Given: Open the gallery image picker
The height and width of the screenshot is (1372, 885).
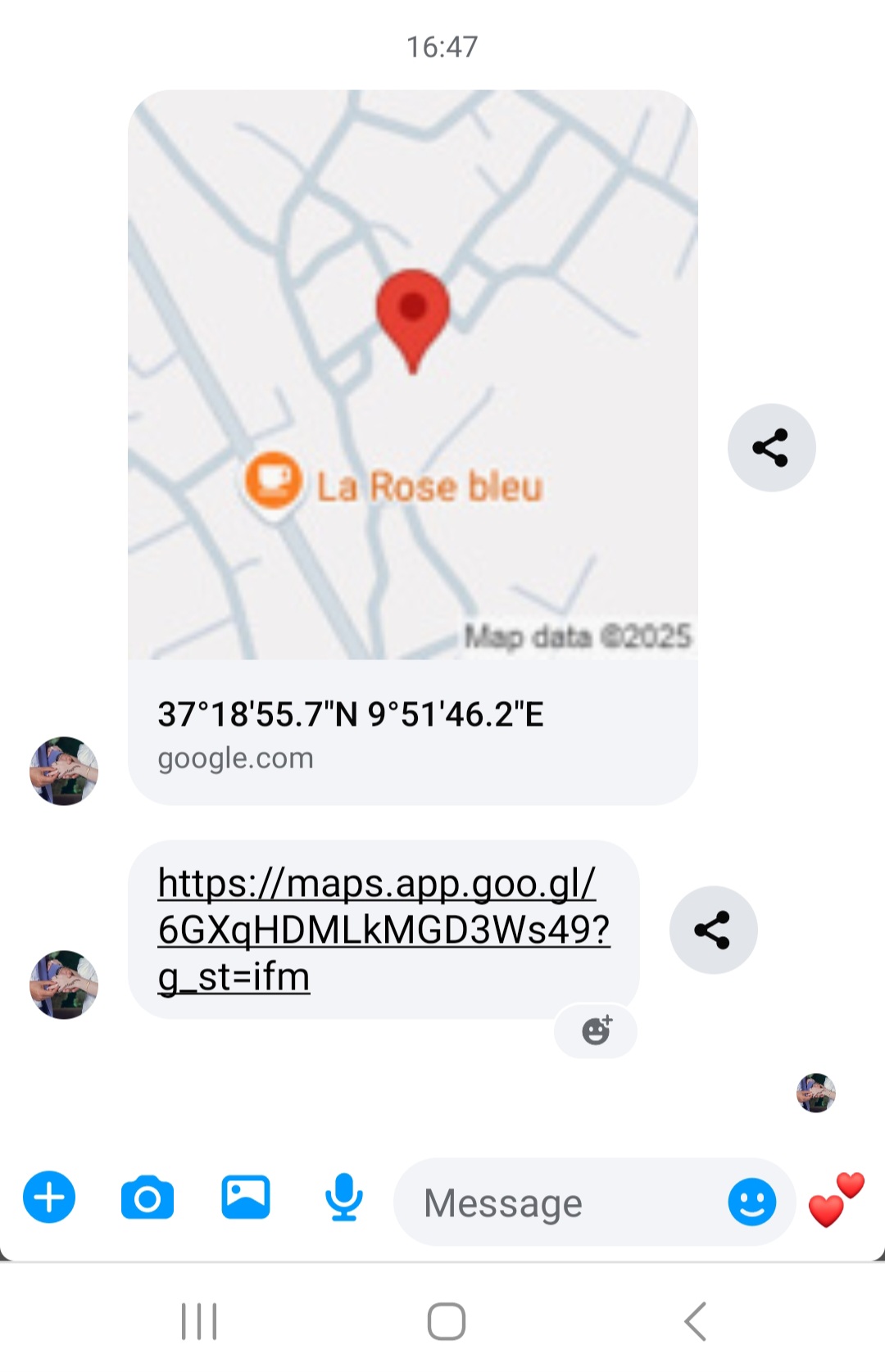Looking at the screenshot, I should (x=246, y=1198).
